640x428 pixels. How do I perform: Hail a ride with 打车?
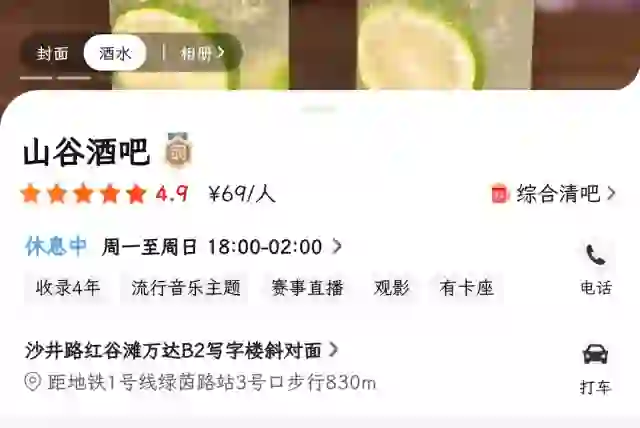coord(595,368)
